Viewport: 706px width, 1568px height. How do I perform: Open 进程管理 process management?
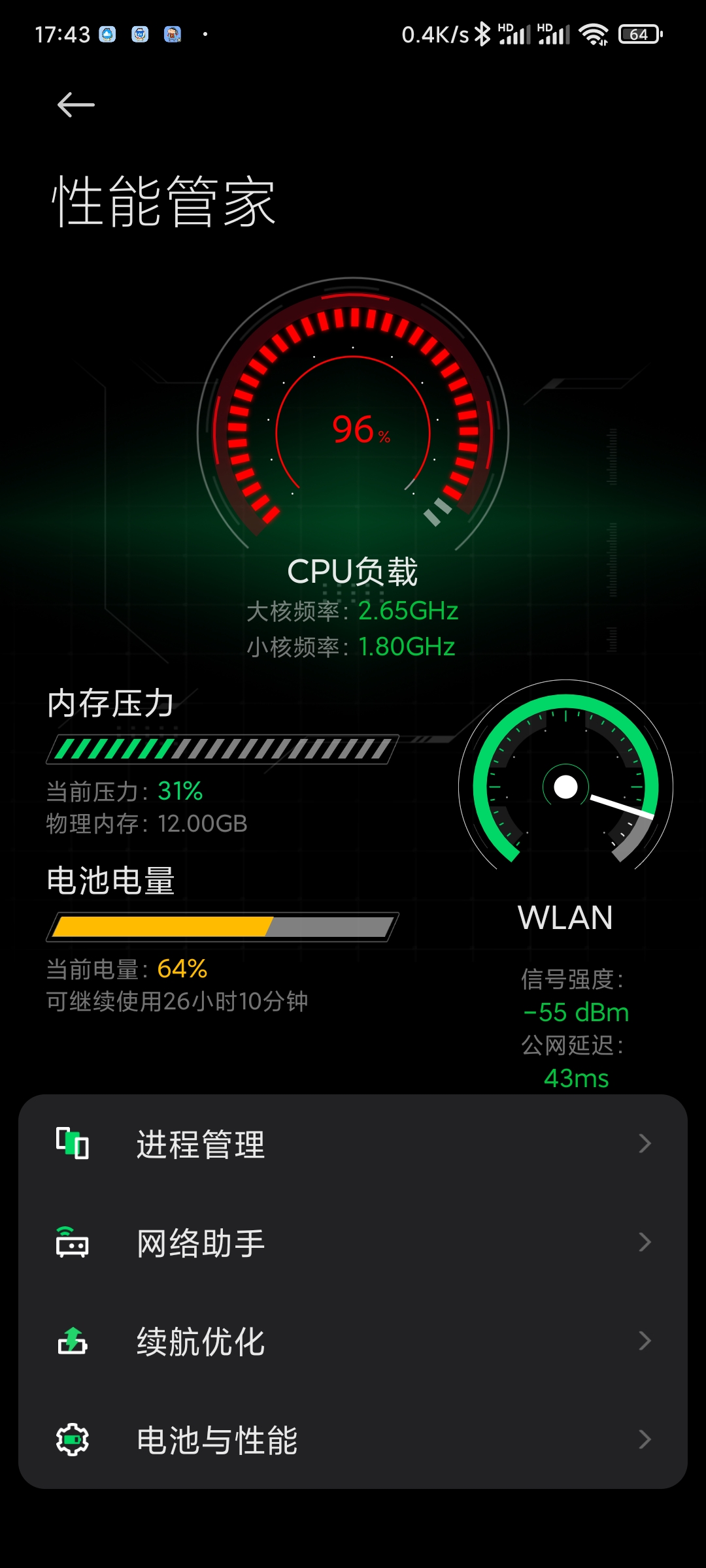pyautogui.click(x=353, y=1144)
